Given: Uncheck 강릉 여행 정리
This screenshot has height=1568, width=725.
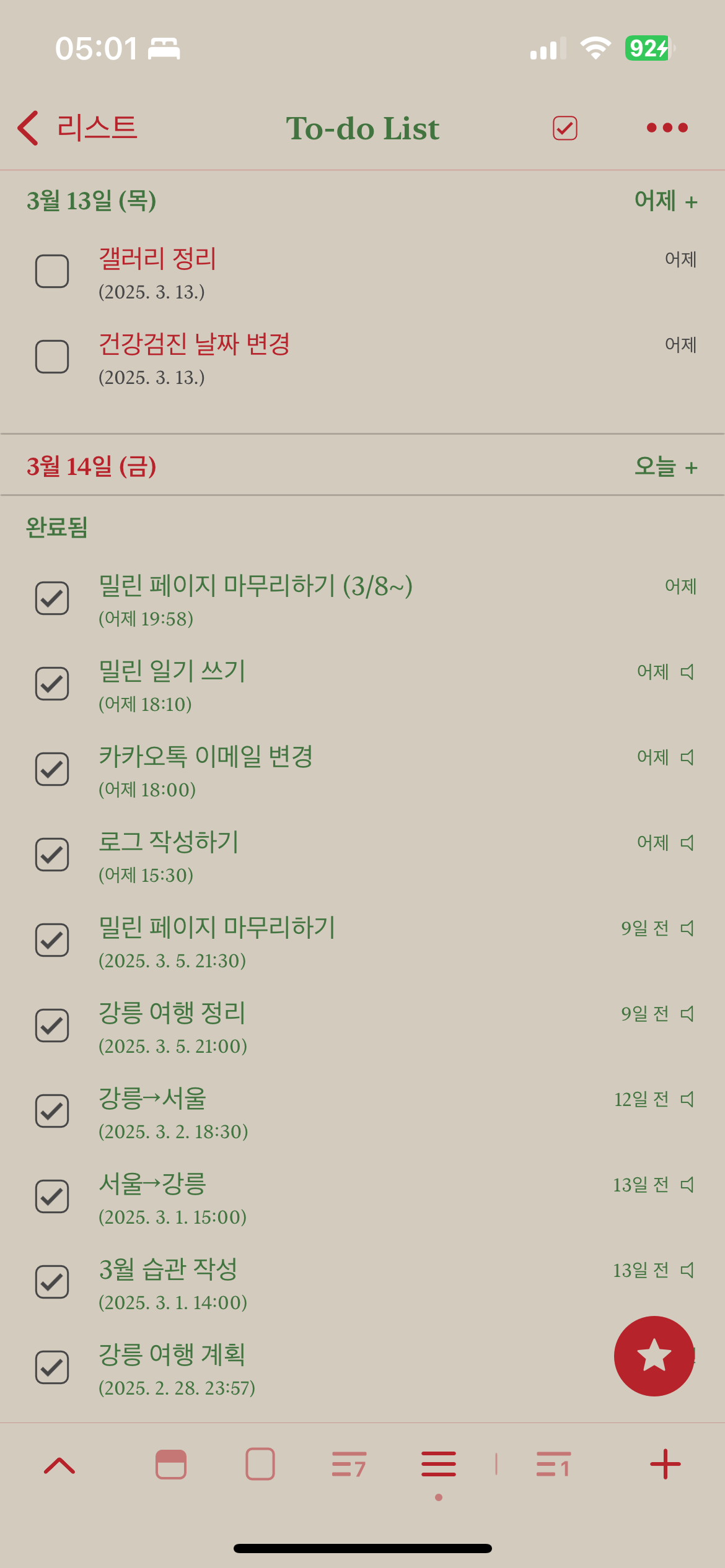Looking at the screenshot, I should 52,1026.
